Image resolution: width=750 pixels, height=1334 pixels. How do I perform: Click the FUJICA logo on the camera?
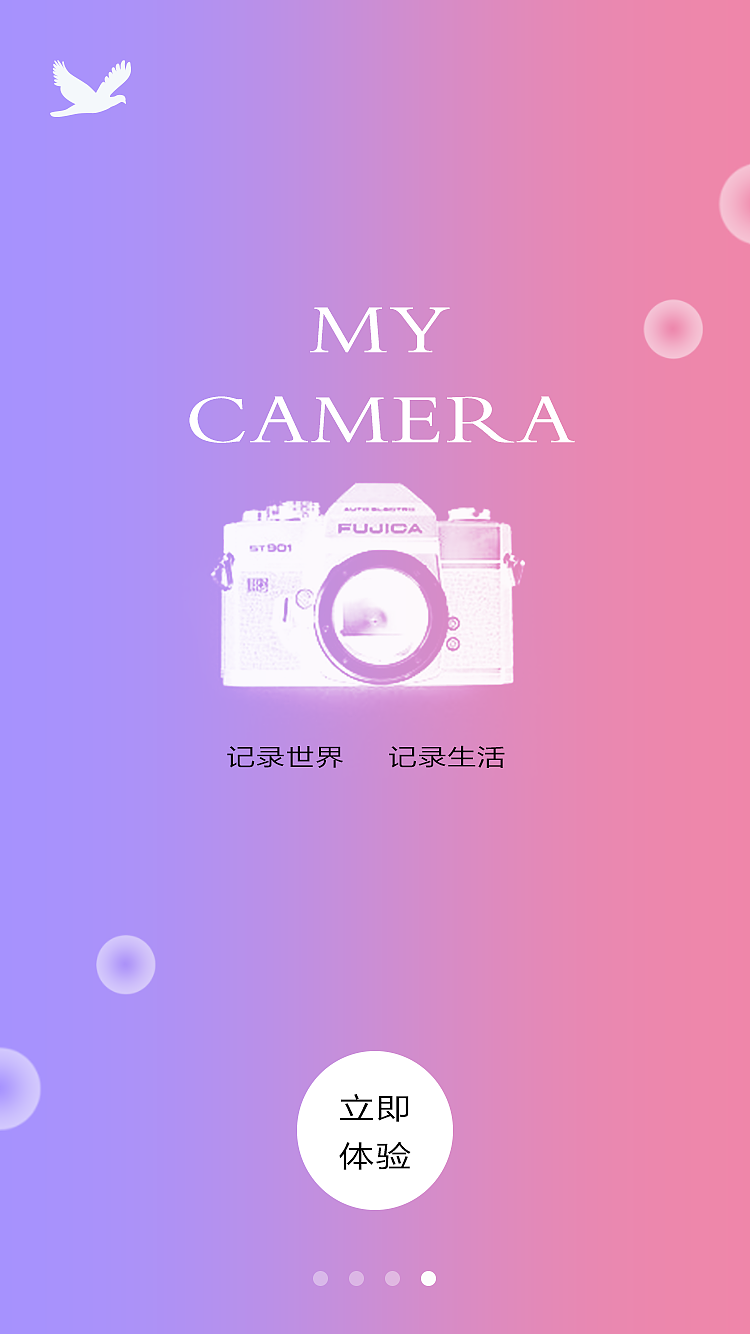pos(380,528)
